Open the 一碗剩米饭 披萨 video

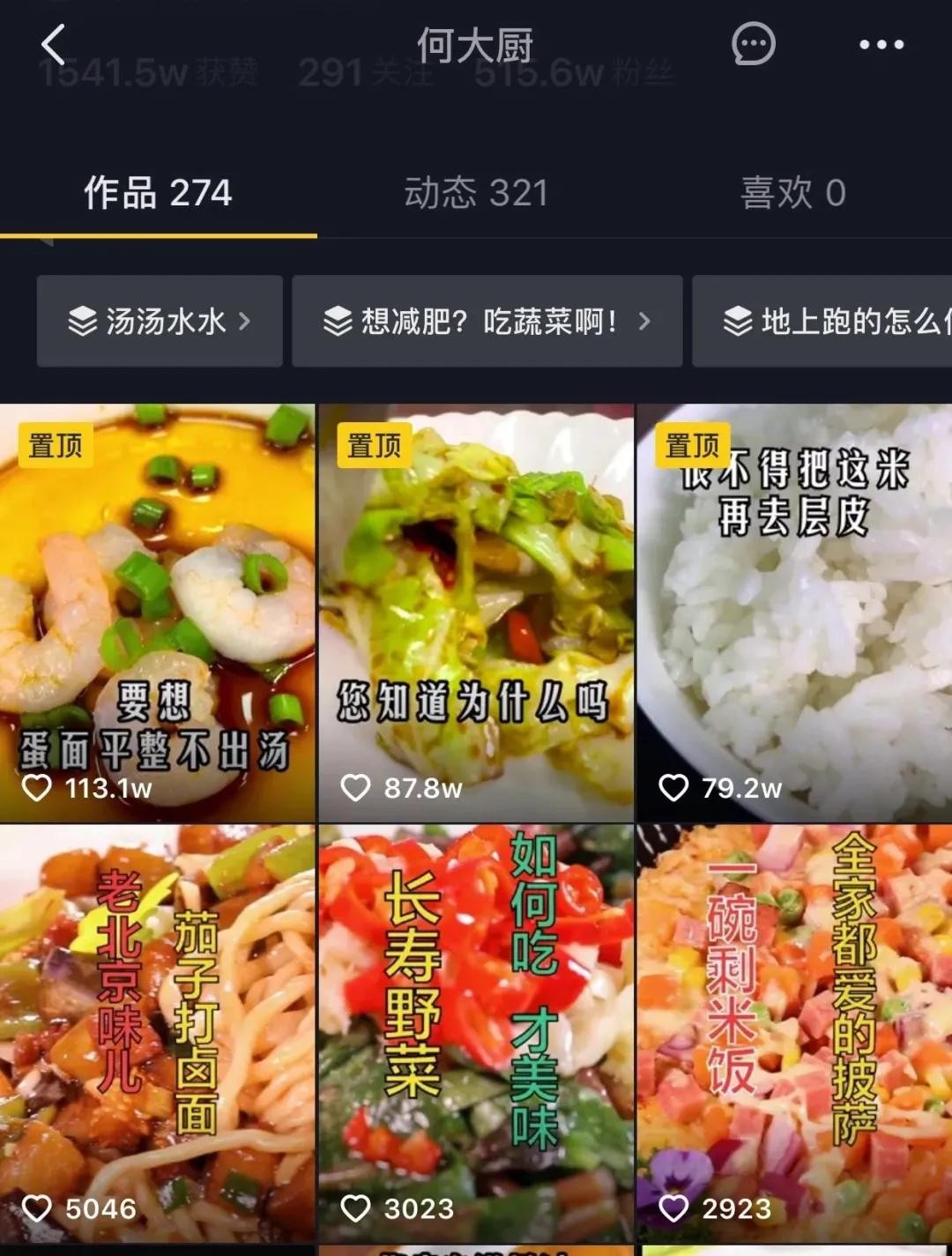click(x=794, y=1031)
